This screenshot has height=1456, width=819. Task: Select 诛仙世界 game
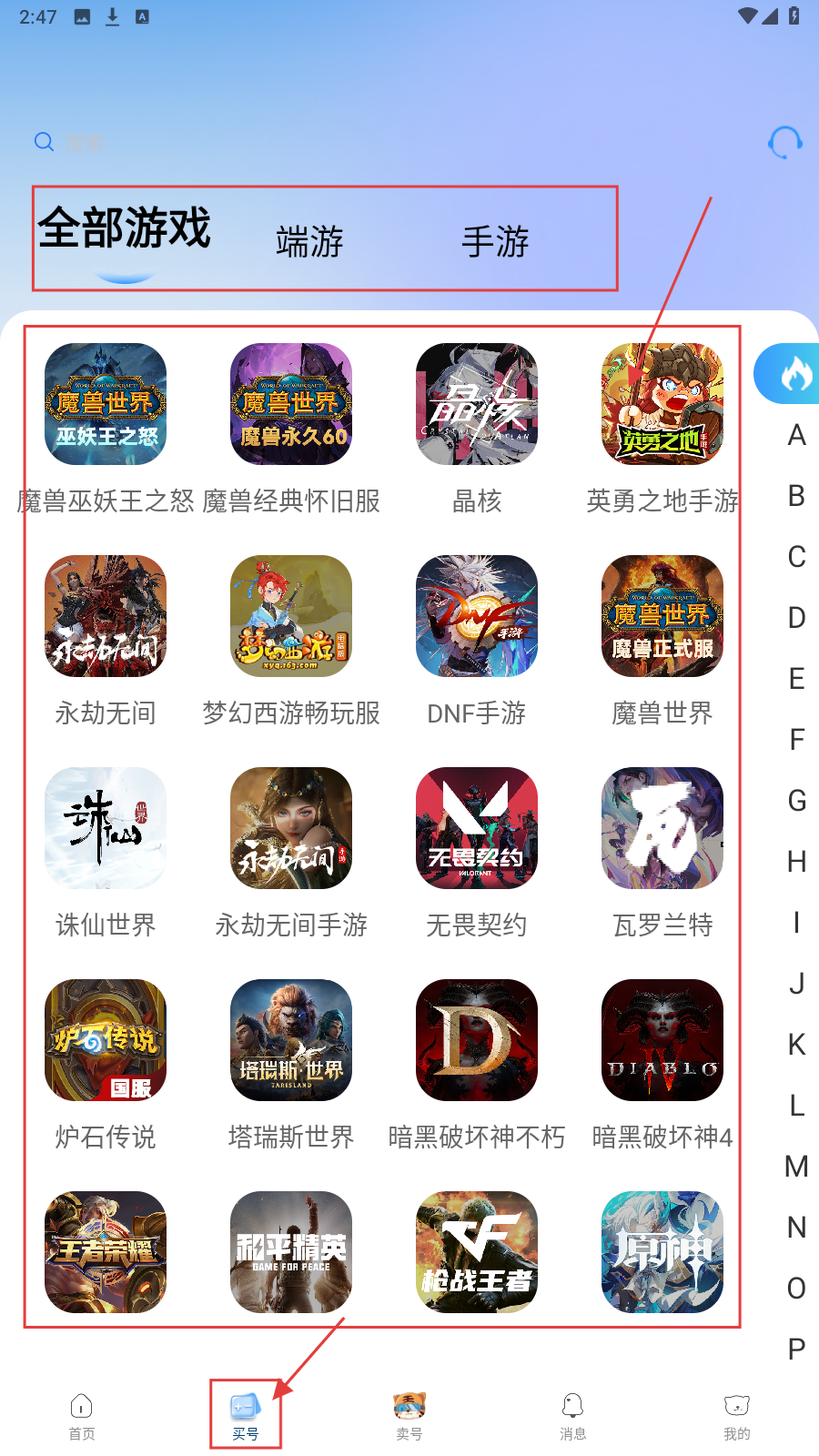(x=106, y=828)
